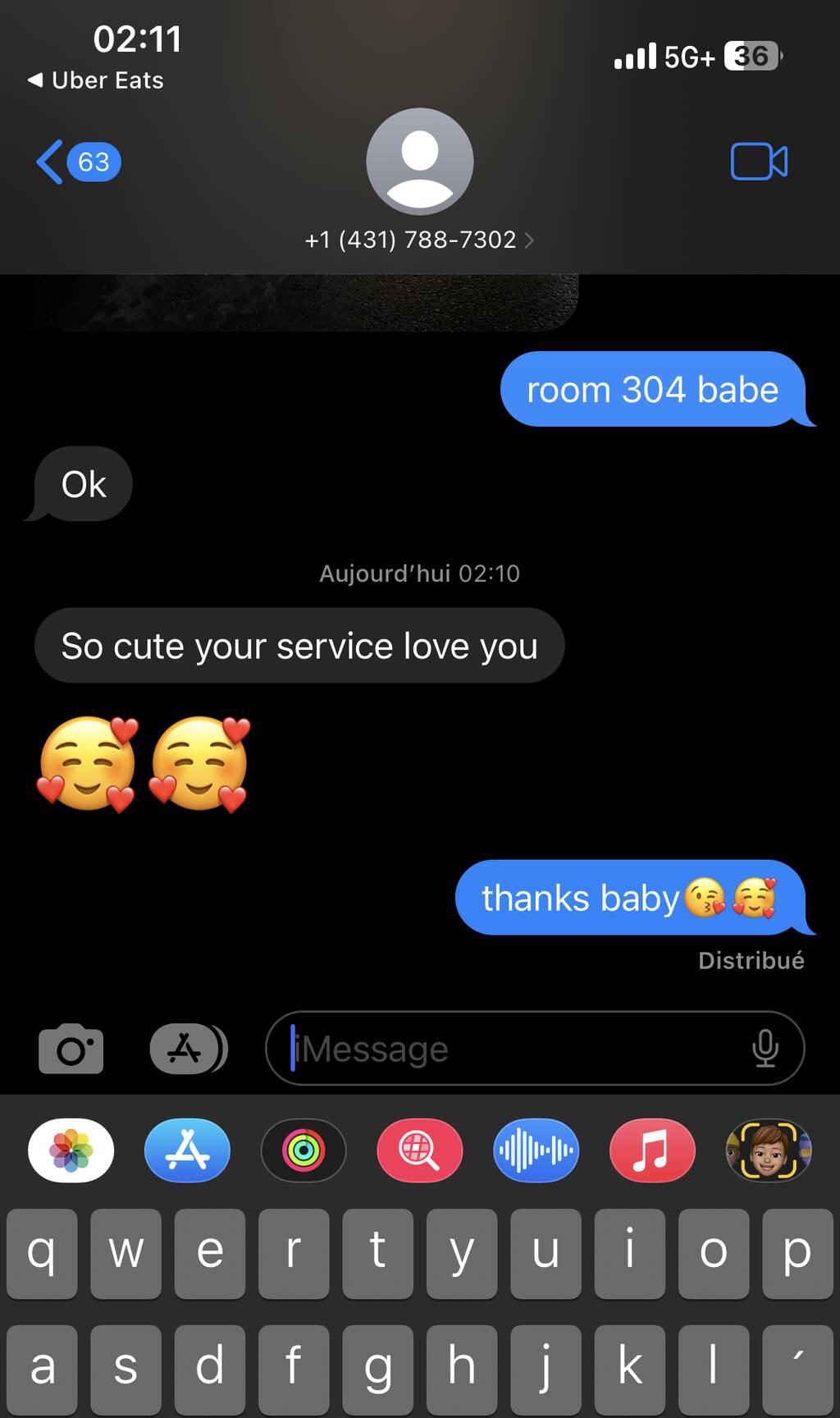
Task: Start a FaceTime video call
Action: pyautogui.click(x=759, y=162)
